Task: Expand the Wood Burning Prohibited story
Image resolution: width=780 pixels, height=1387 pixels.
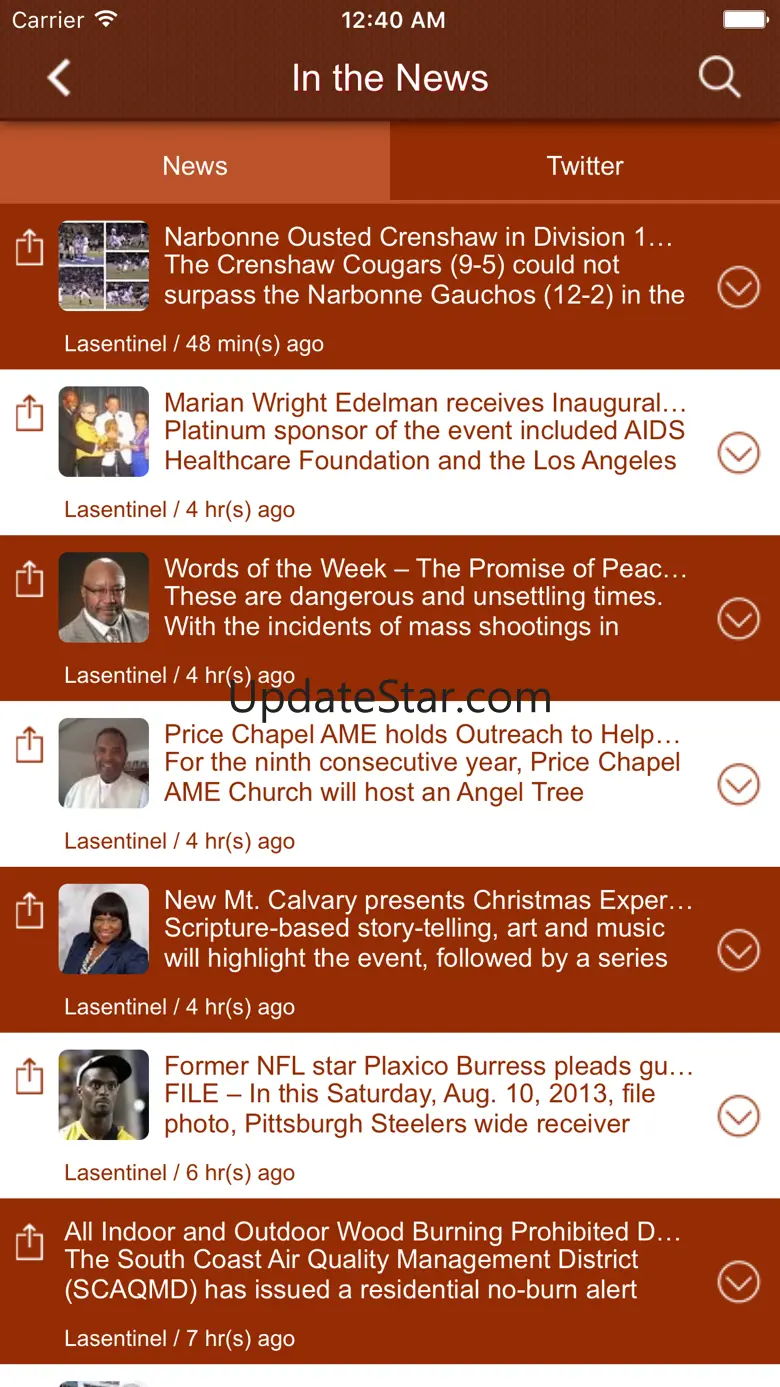Action: [739, 1283]
